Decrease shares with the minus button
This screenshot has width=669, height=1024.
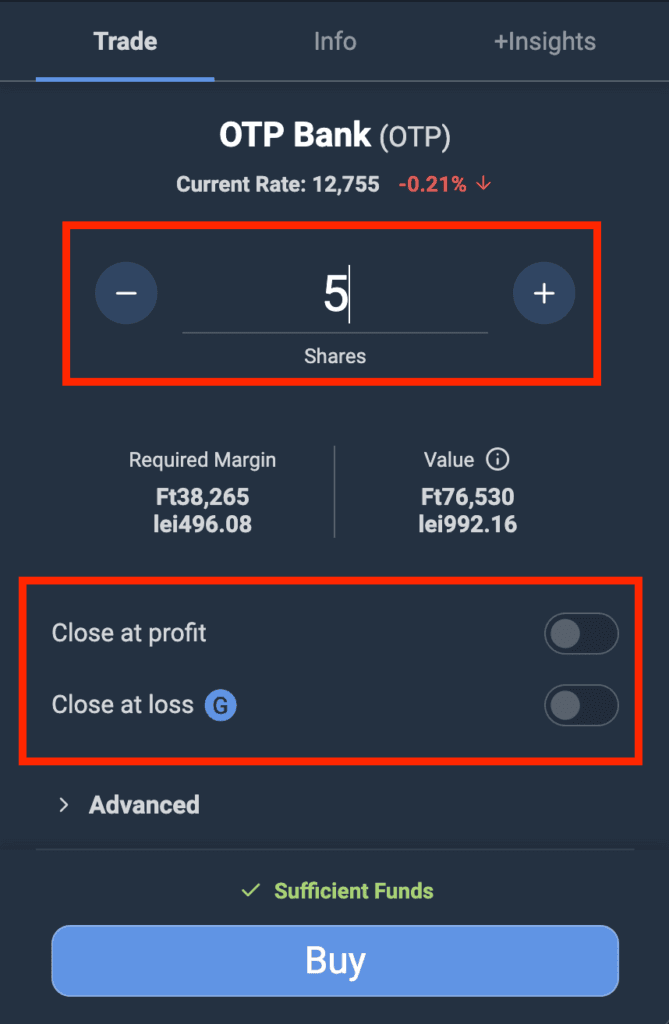click(126, 293)
